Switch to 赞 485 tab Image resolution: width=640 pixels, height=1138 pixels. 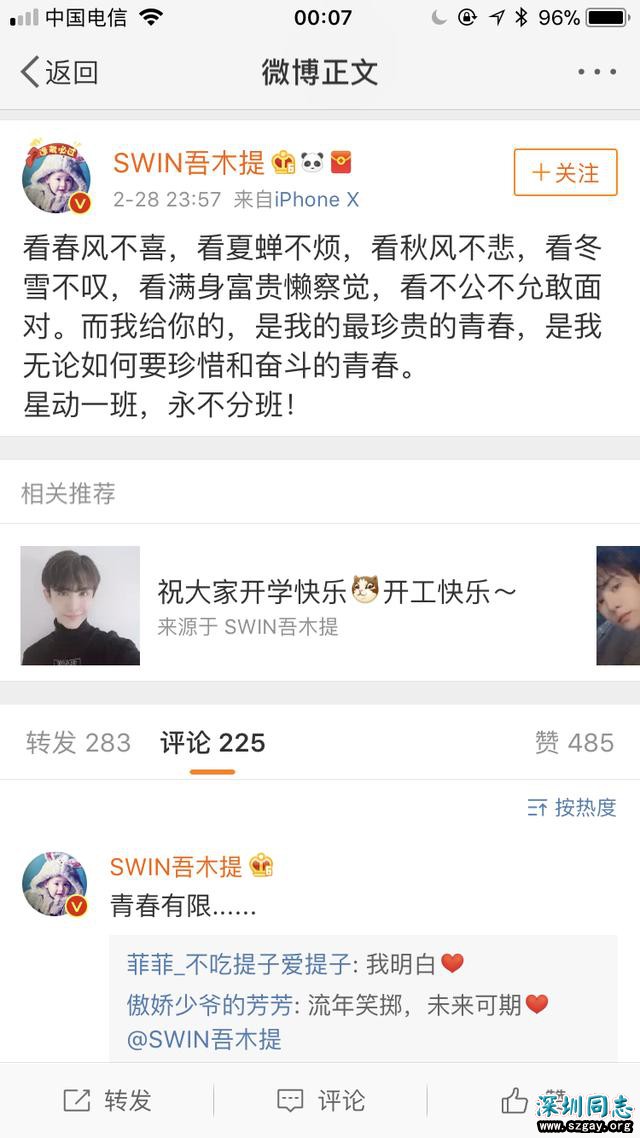[574, 742]
